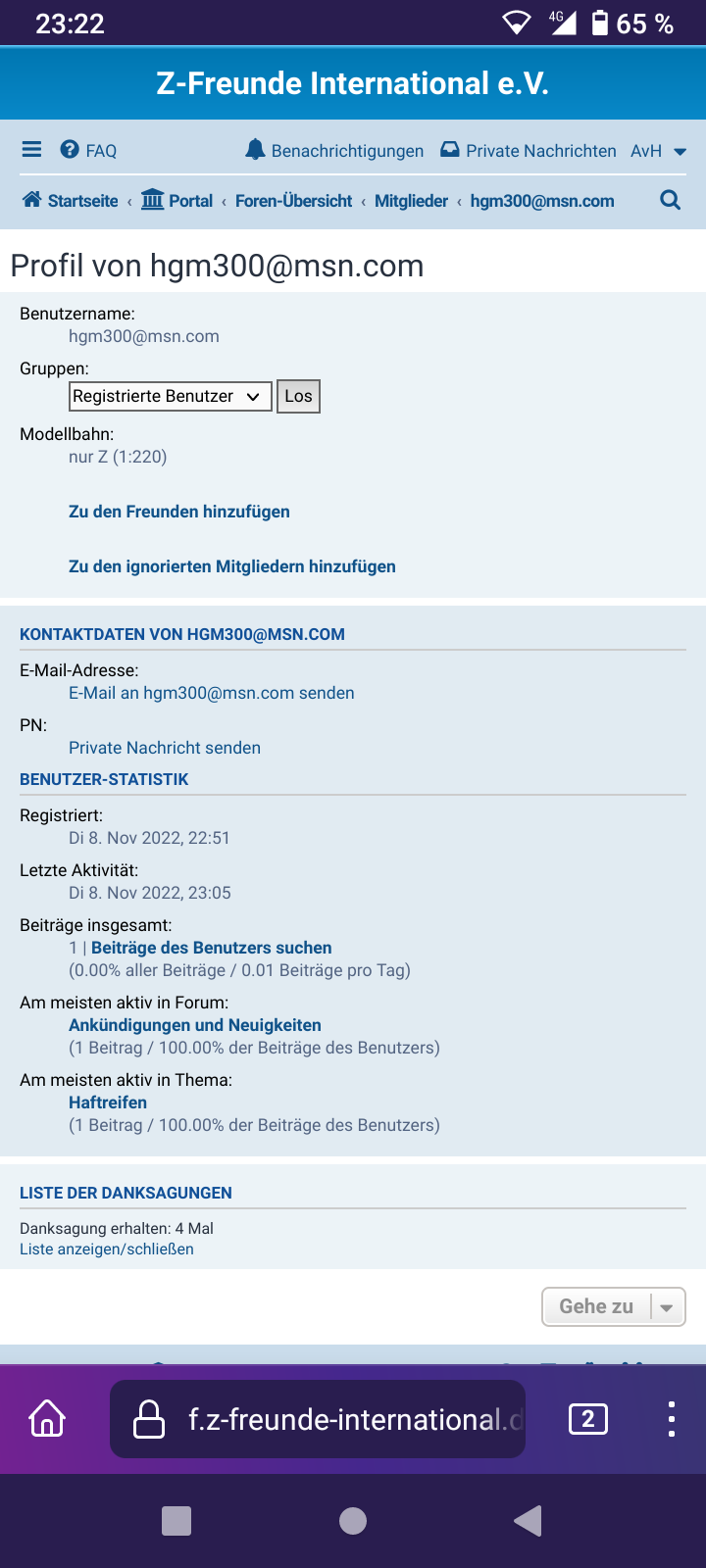The height and width of the screenshot is (1568, 706).
Task: Tap Private Nachricht senden
Action: 165,748
